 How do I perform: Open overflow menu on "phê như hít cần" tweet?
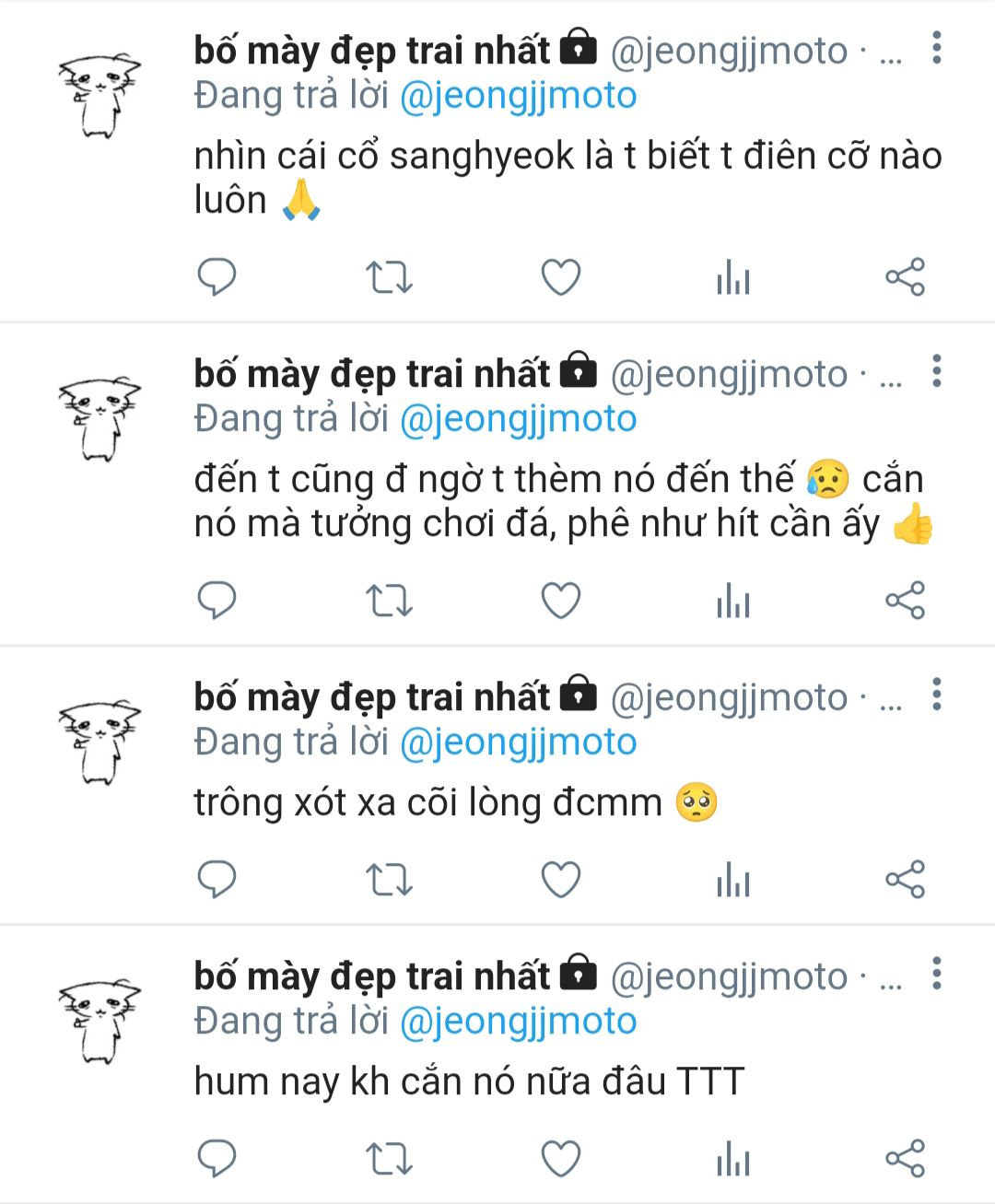tap(936, 371)
